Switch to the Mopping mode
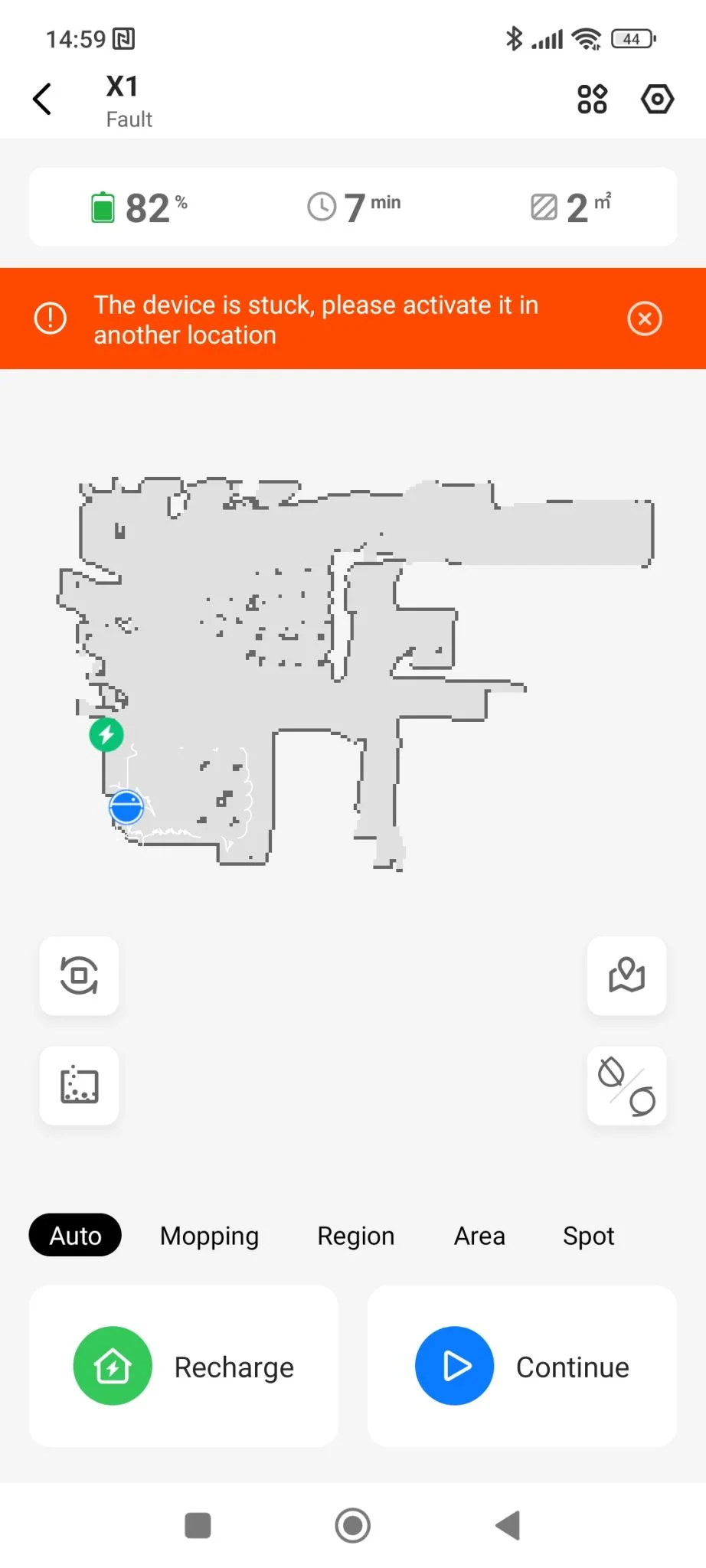Screen dimensions: 706x1568 click(209, 1236)
